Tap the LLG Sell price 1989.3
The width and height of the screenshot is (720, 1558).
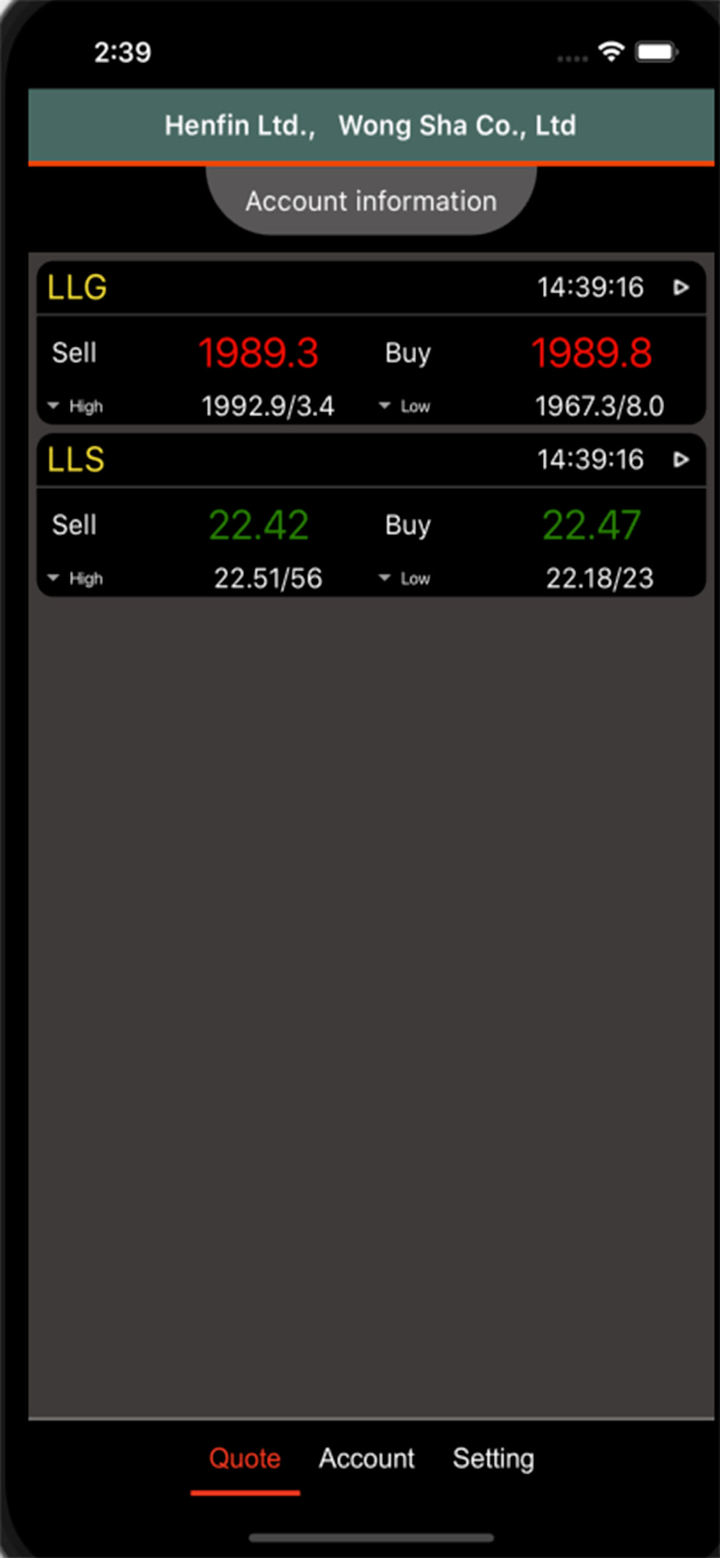258,353
